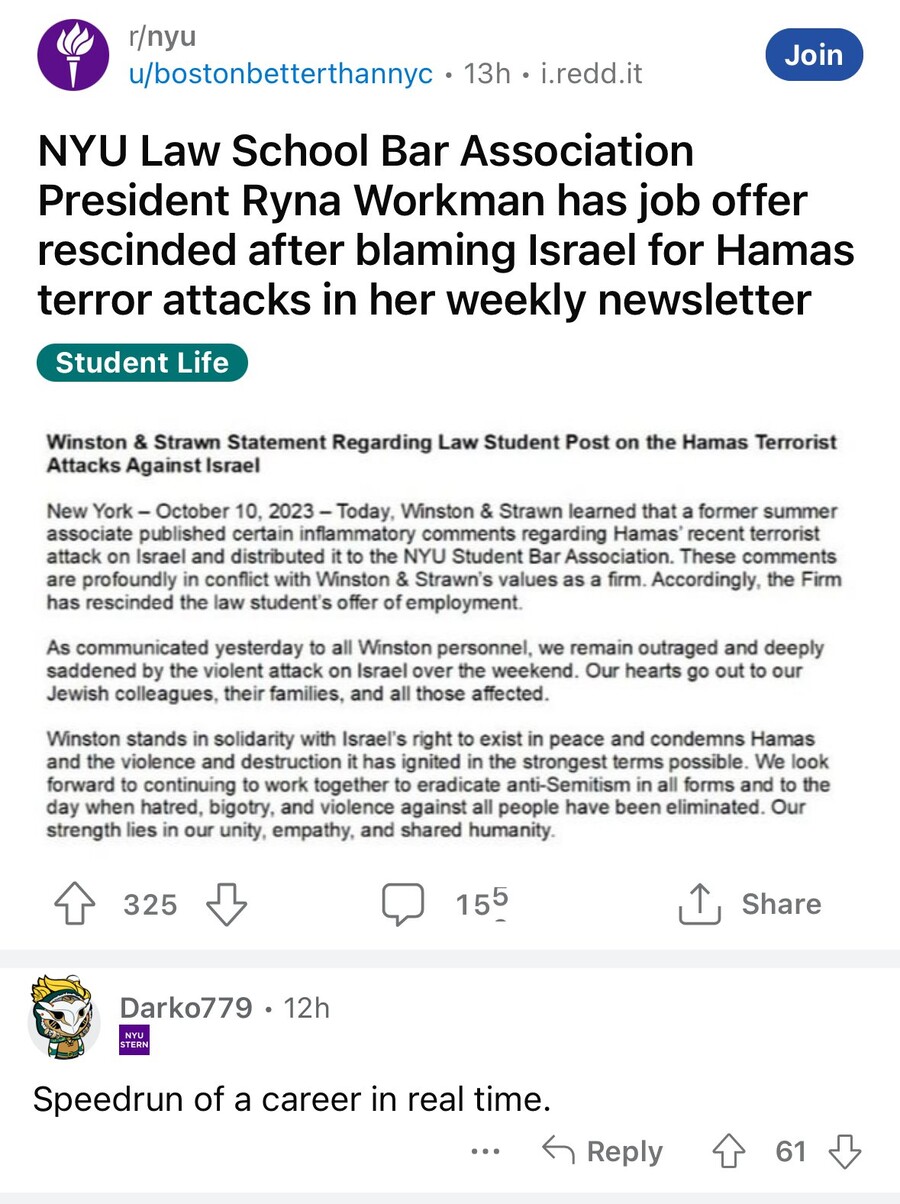Join the r/nyu community
The image size is (900, 1204).
tap(813, 55)
